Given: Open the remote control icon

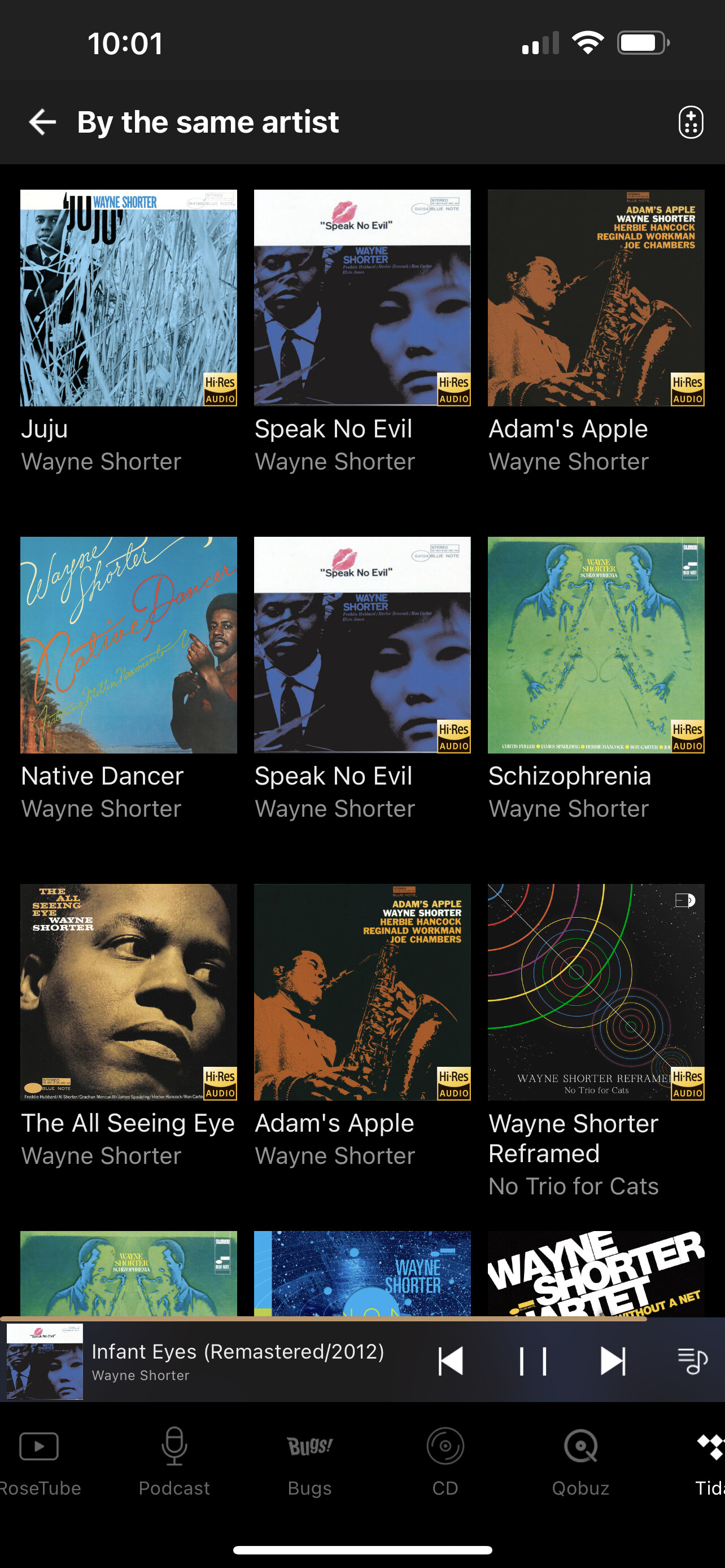Looking at the screenshot, I should [x=691, y=122].
